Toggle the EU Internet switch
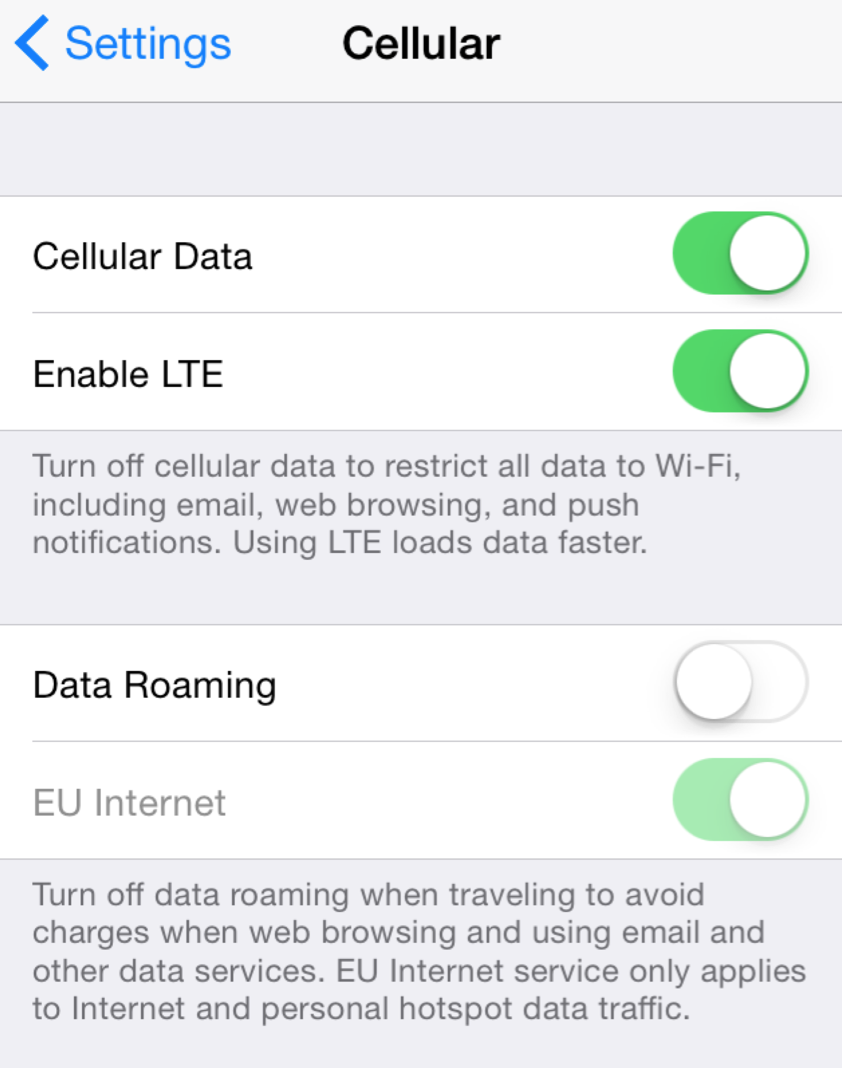The image size is (842, 1068). (740, 800)
